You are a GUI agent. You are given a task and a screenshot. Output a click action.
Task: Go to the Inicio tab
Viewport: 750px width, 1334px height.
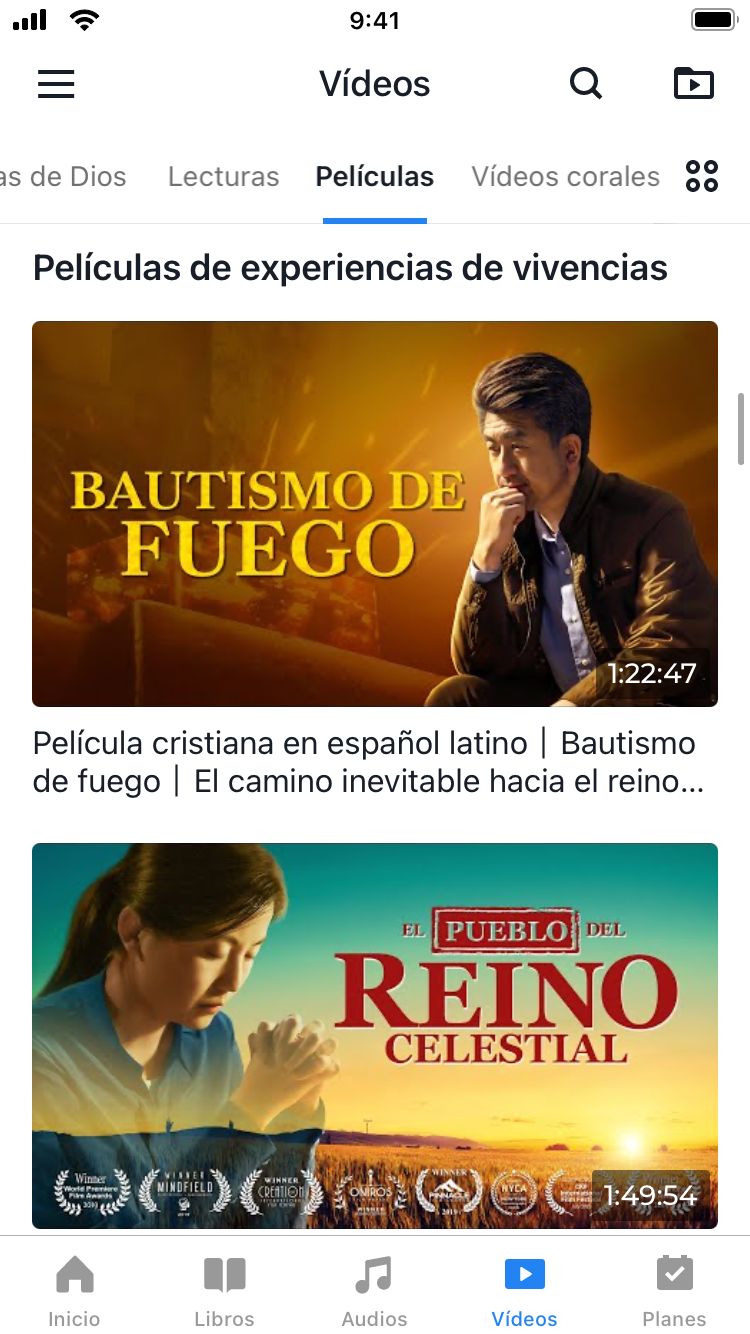[x=75, y=1291]
